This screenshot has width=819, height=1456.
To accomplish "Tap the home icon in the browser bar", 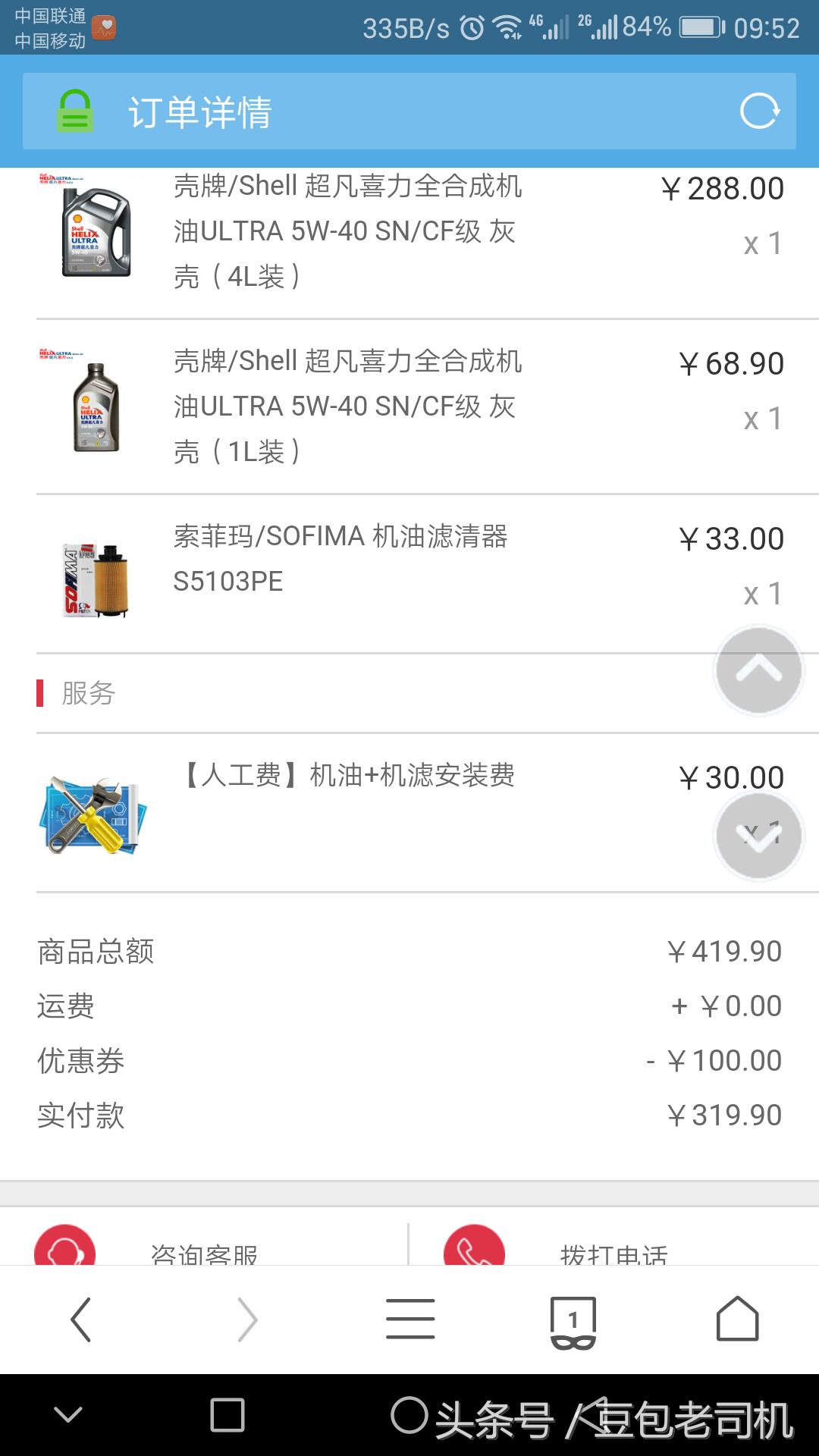I will [x=738, y=1318].
